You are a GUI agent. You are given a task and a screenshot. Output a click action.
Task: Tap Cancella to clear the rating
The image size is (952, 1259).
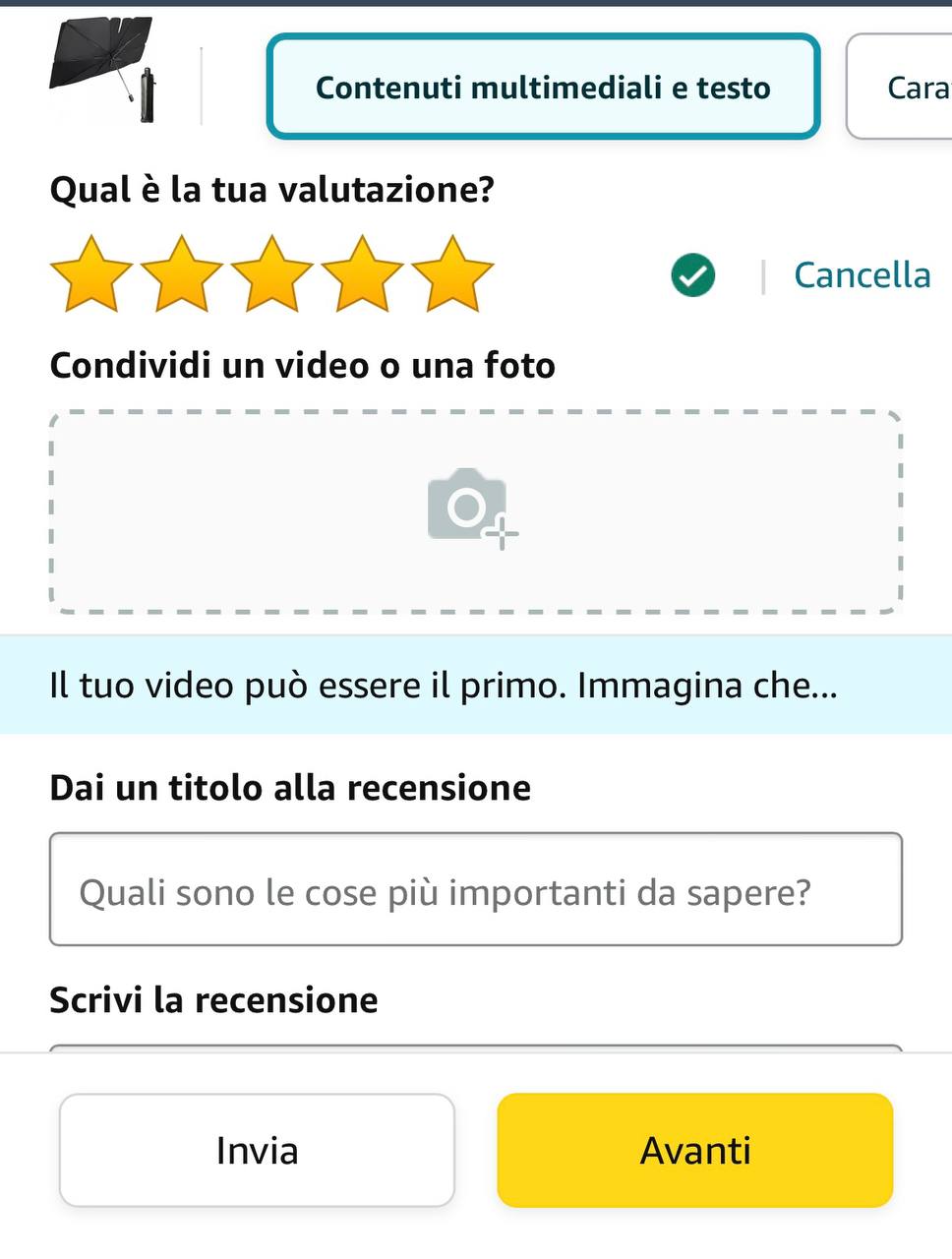point(862,275)
